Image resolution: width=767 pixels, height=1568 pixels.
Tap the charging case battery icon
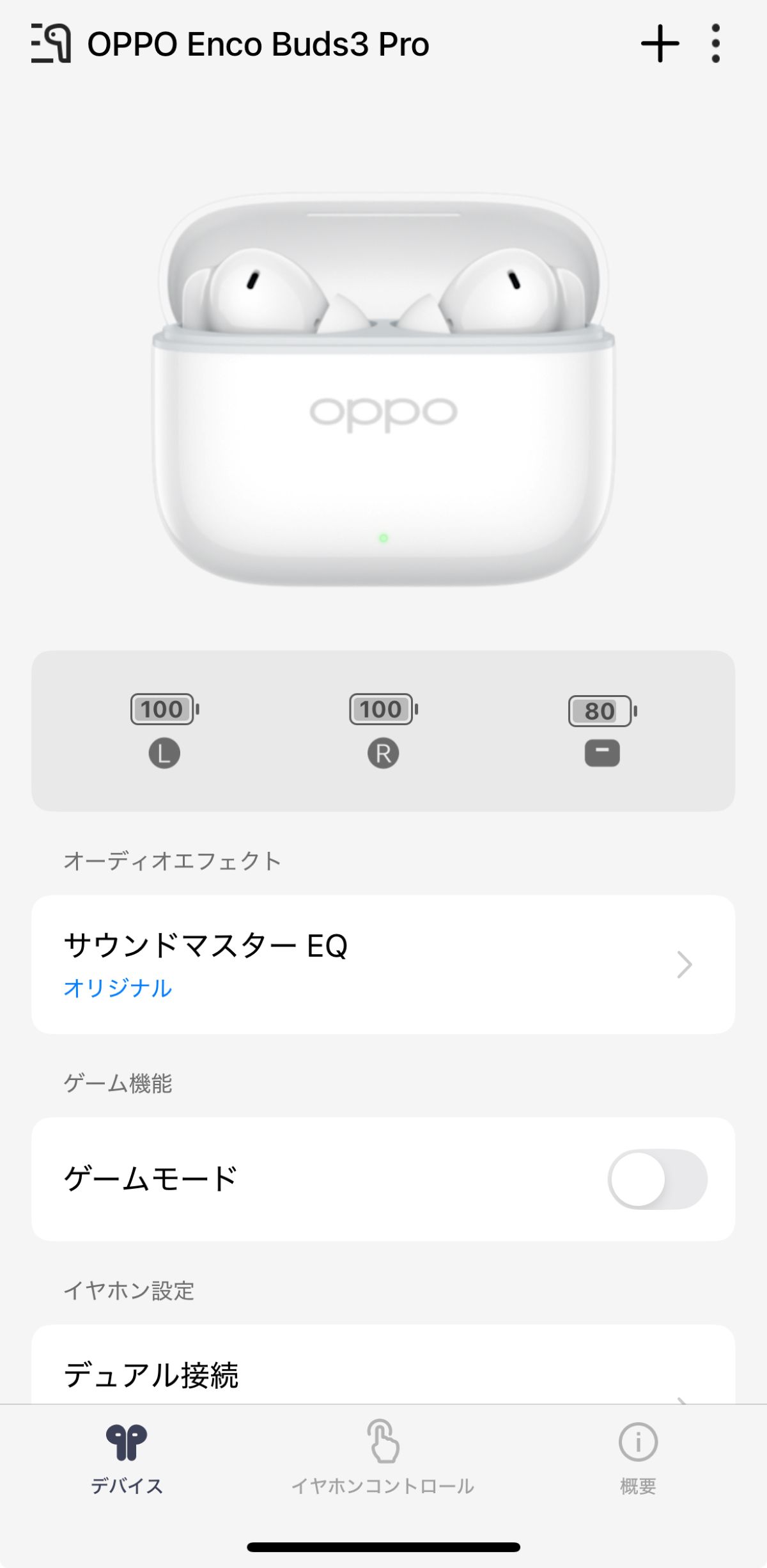pos(601,710)
